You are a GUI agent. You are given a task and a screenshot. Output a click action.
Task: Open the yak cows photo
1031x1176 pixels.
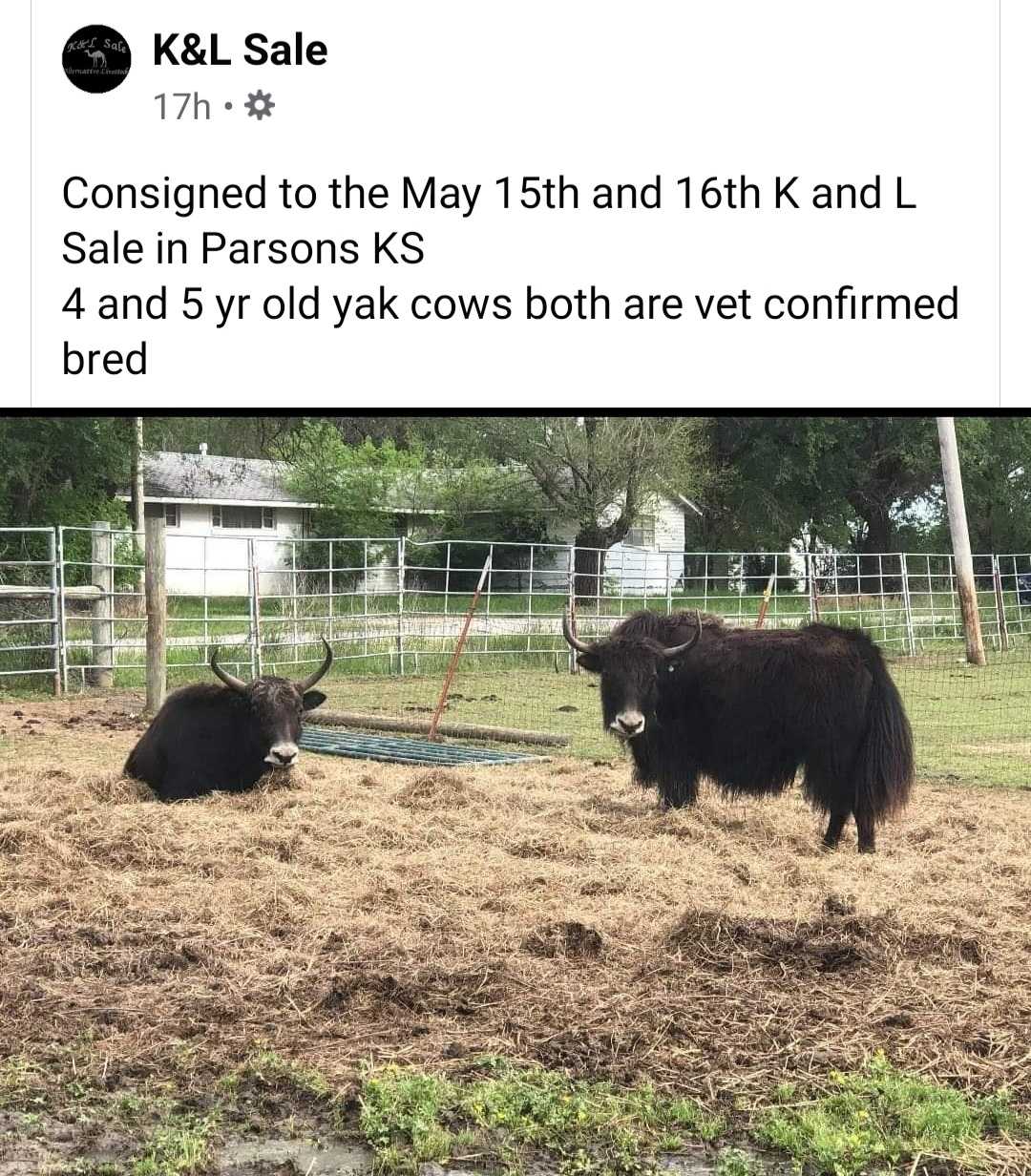[x=515, y=792]
